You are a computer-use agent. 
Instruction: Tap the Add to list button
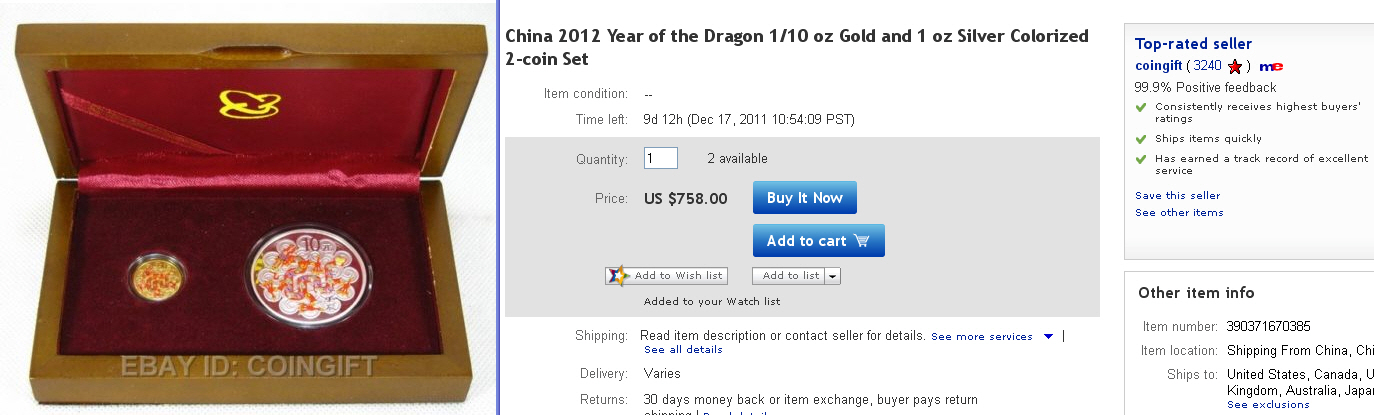790,276
